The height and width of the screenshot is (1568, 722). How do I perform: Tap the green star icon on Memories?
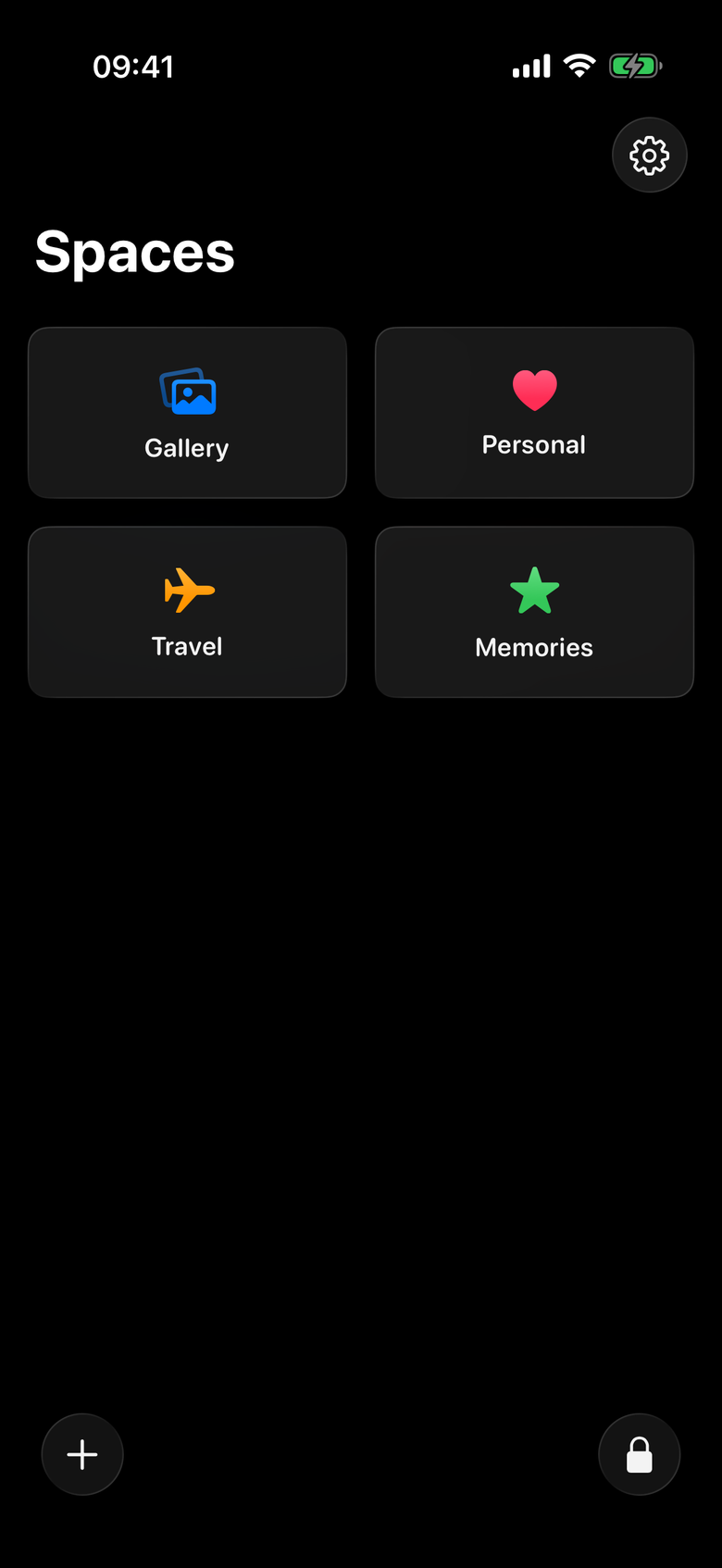tap(533, 589)
